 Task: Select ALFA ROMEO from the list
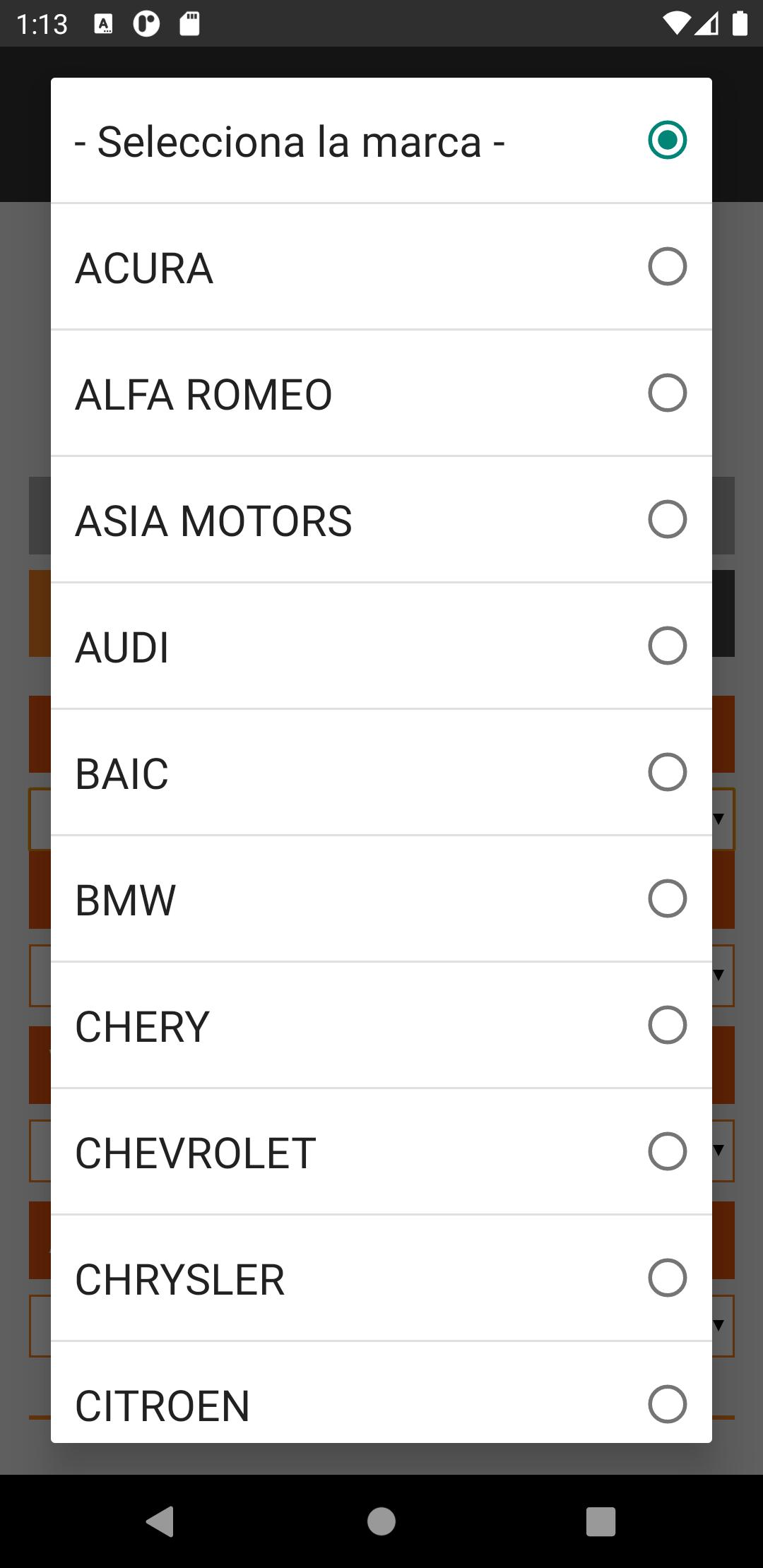(381, 393)
